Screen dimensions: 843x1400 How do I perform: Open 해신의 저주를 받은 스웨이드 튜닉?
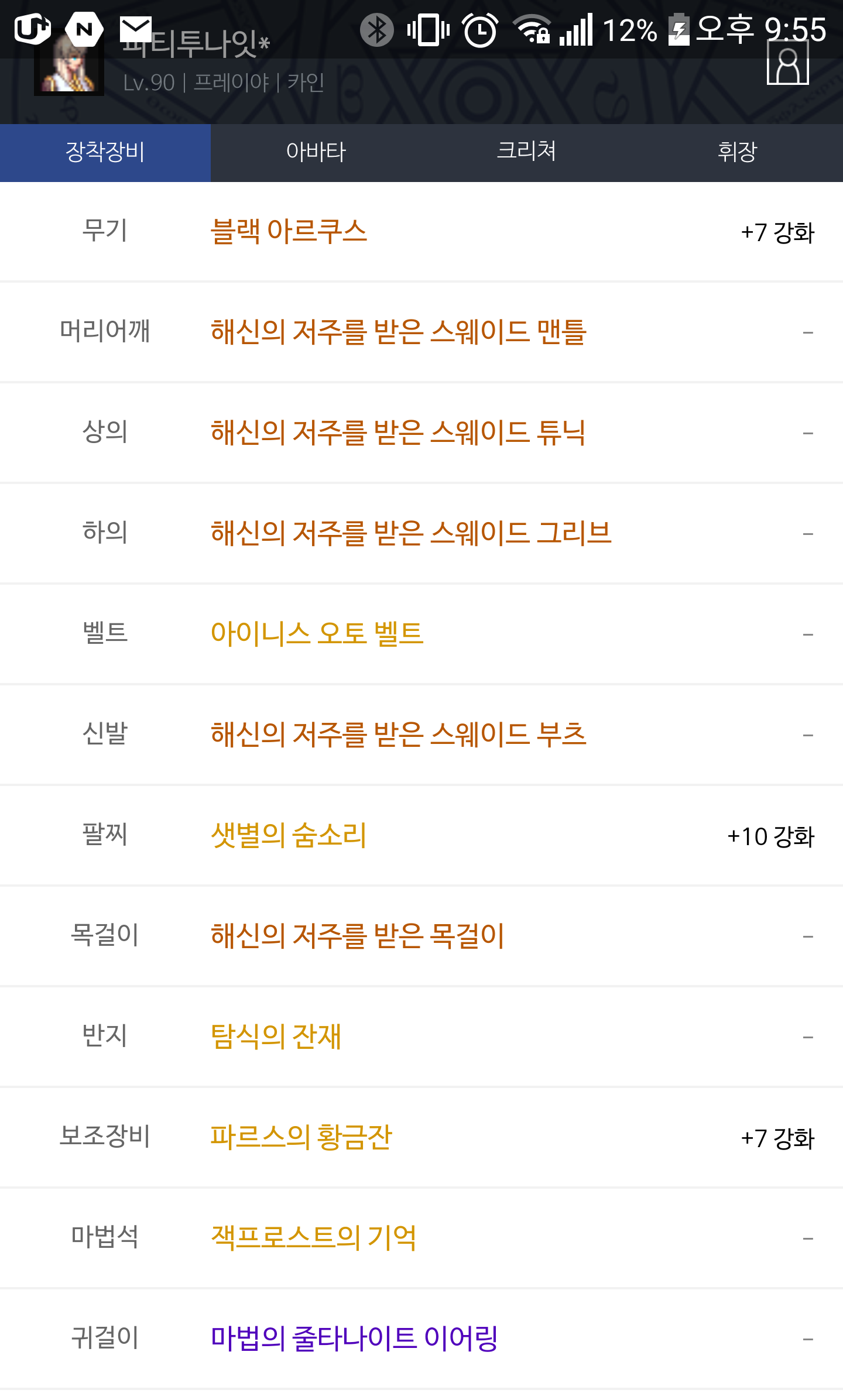398,433
